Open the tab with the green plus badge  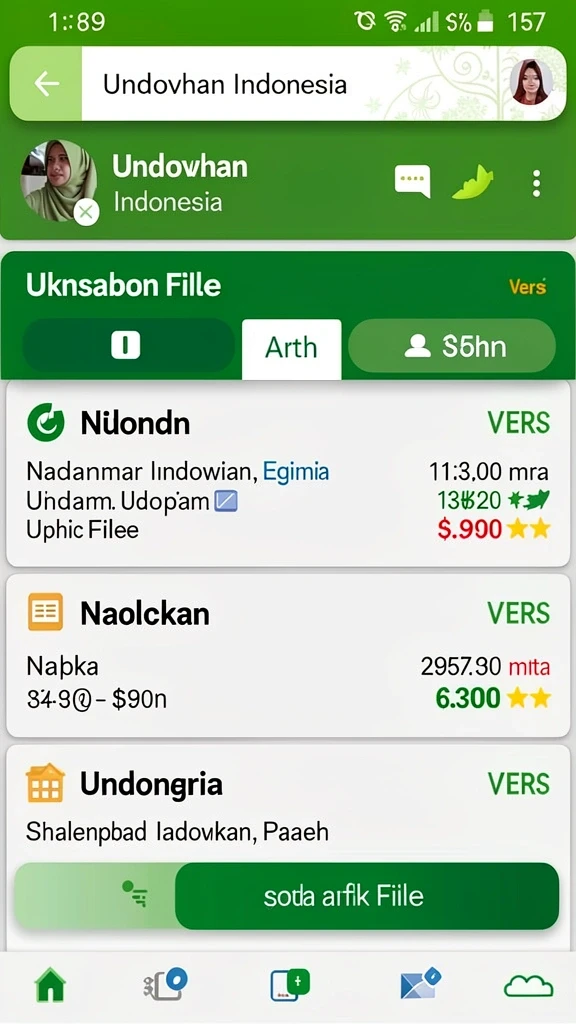tap(289, 985)
